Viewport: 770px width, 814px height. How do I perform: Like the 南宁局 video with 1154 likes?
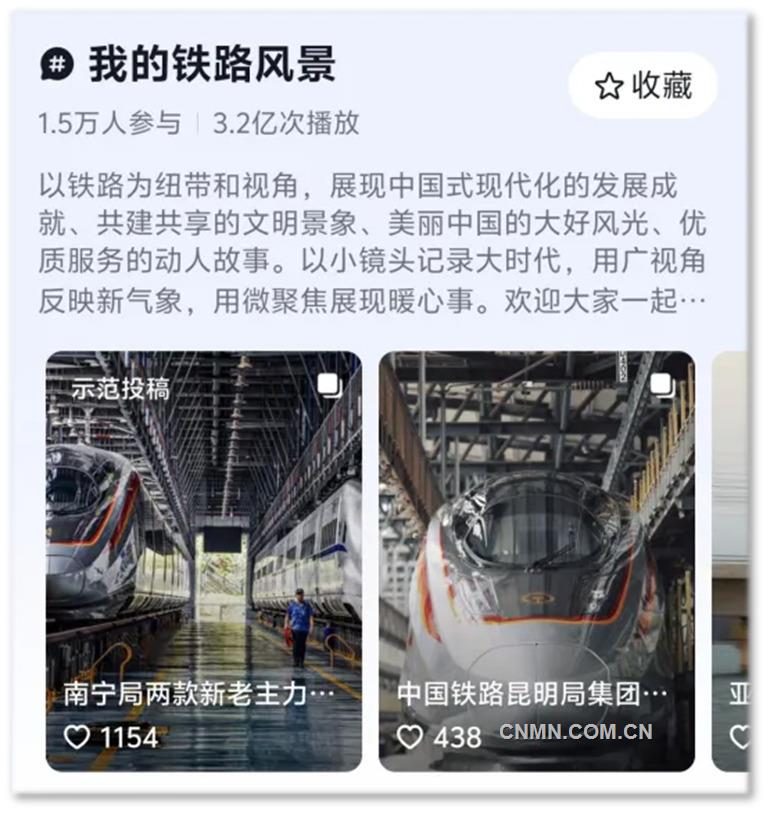click(x=78, y=738)
